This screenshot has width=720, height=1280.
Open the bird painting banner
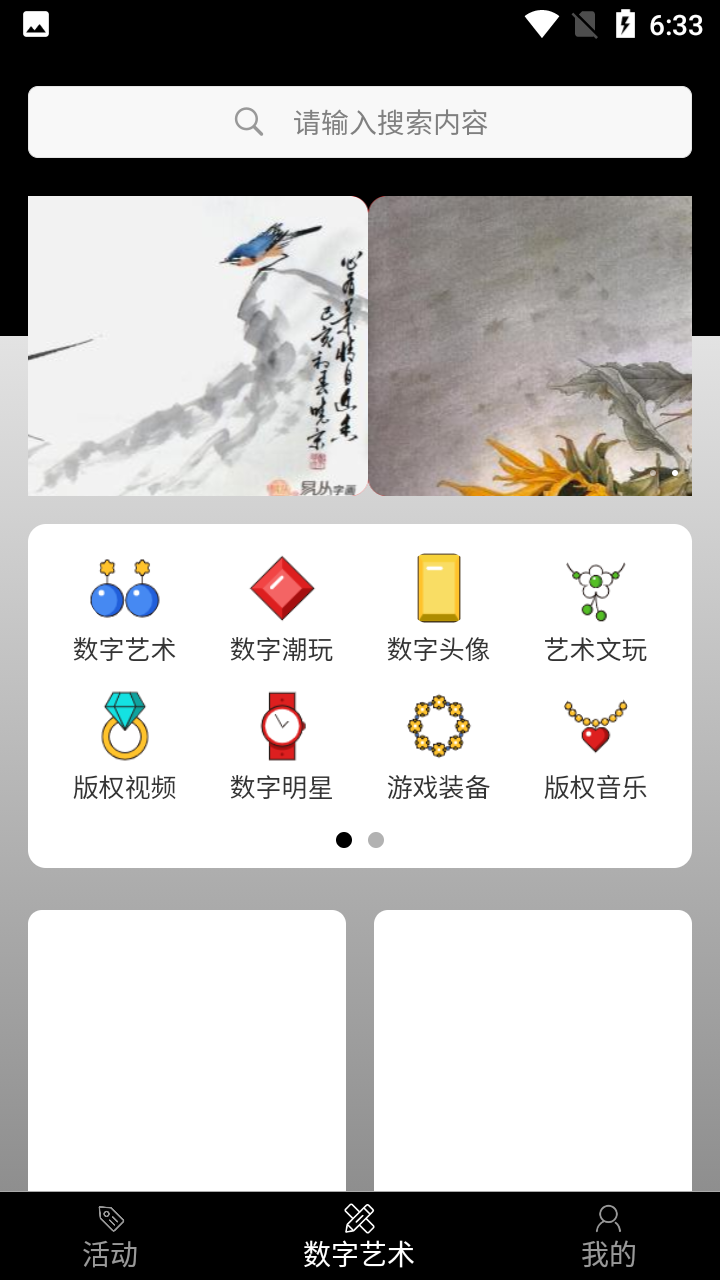click(x=198, y=346)
